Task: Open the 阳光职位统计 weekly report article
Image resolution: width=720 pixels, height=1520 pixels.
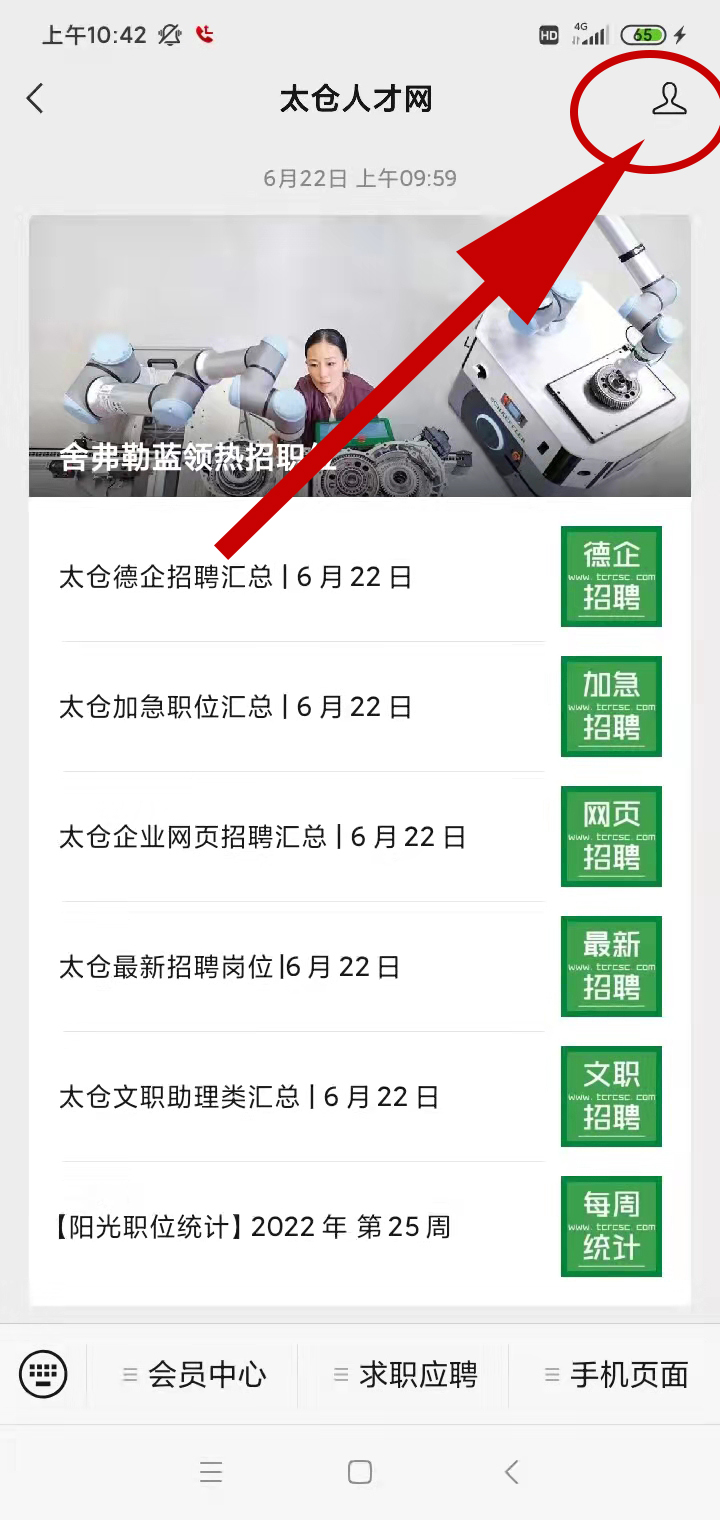Action: point(255,1226)
